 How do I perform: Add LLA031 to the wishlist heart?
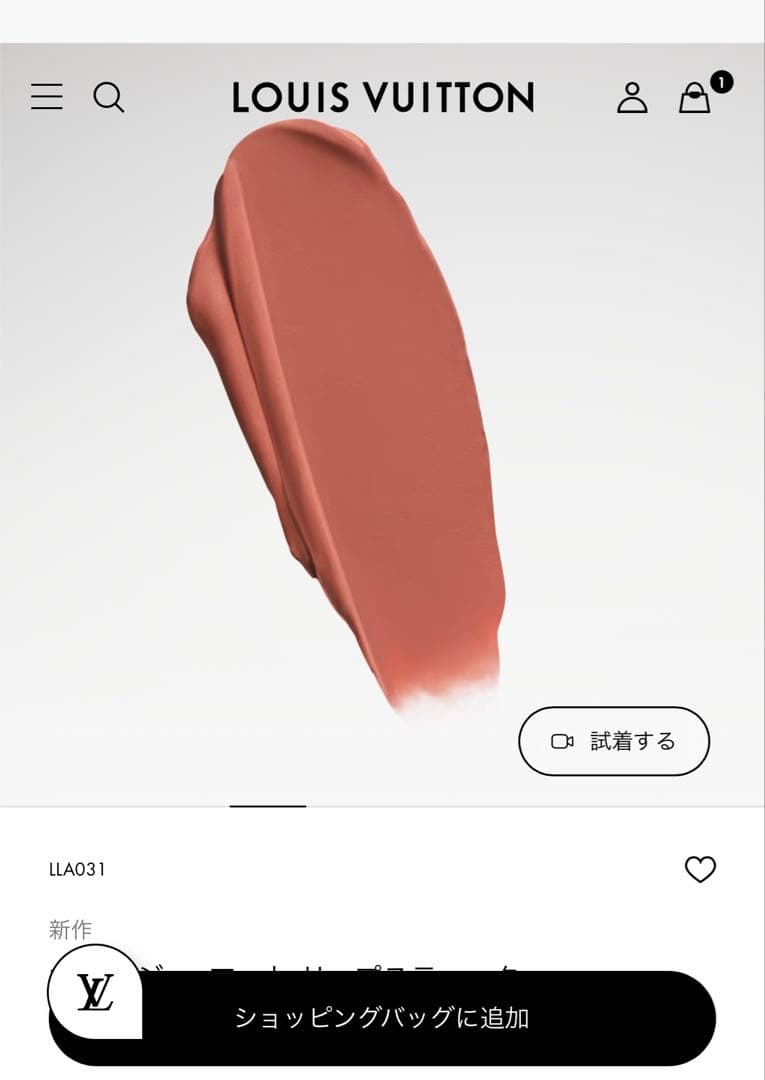(x=700, y=870)
